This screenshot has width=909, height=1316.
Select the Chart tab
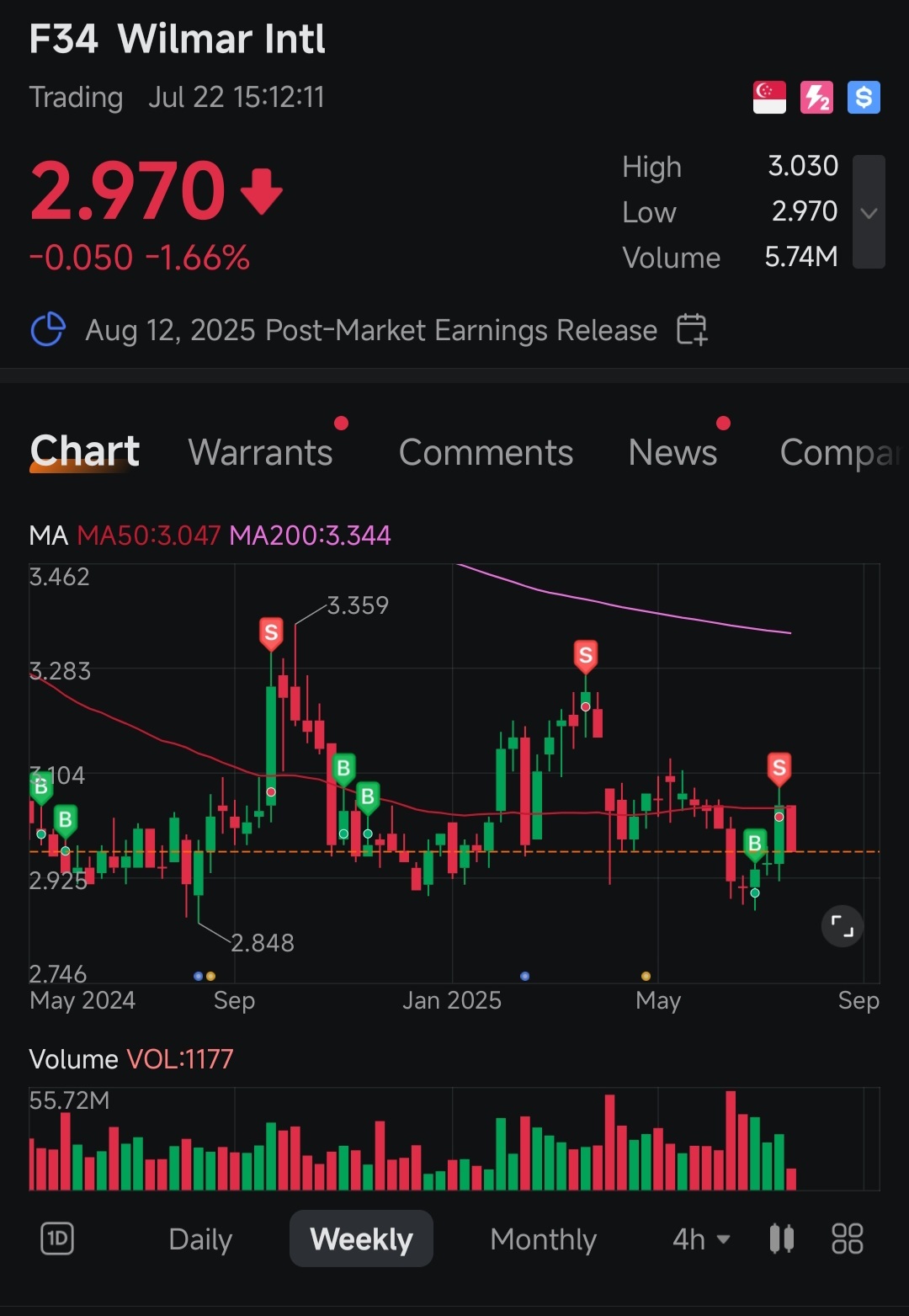click(84, 450)
